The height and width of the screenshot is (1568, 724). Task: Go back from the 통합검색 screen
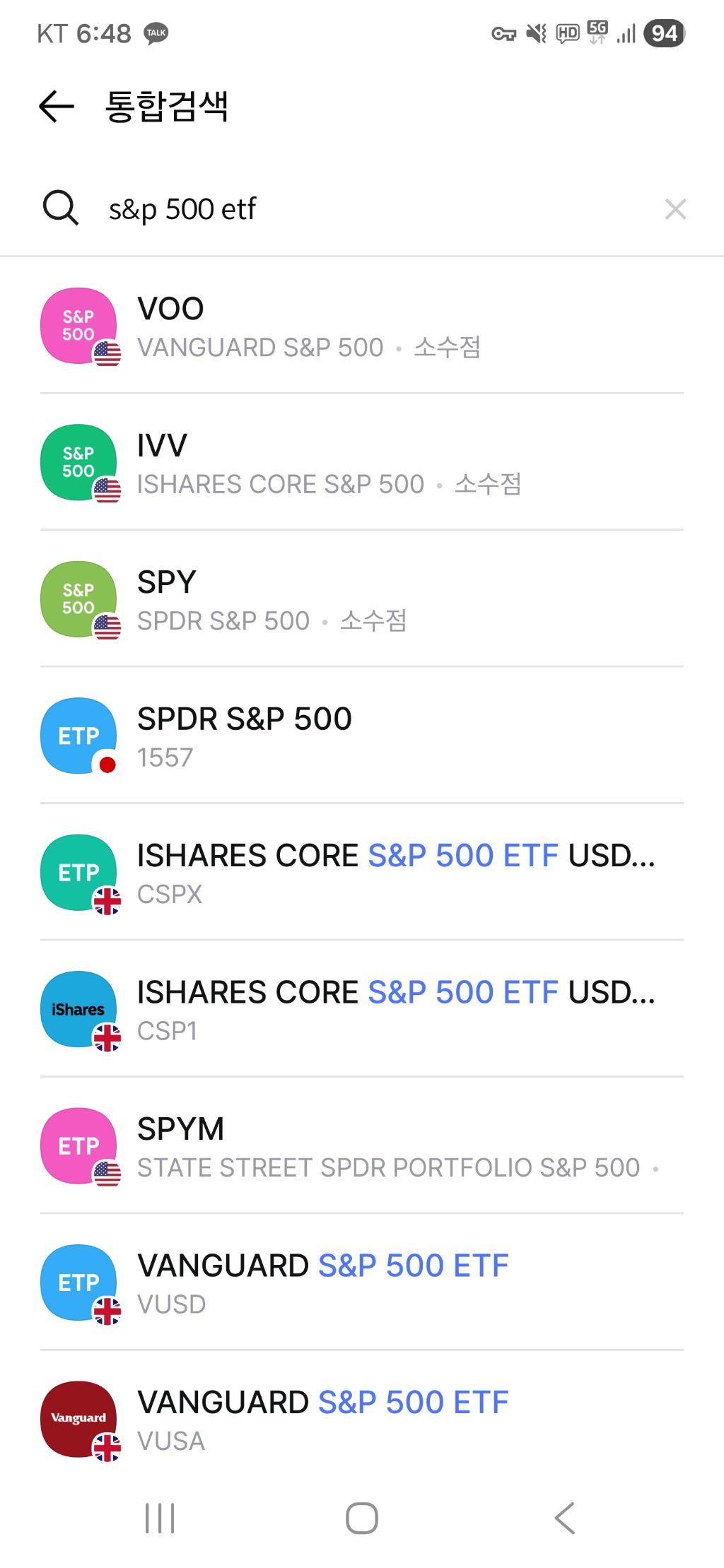[57, 107]
